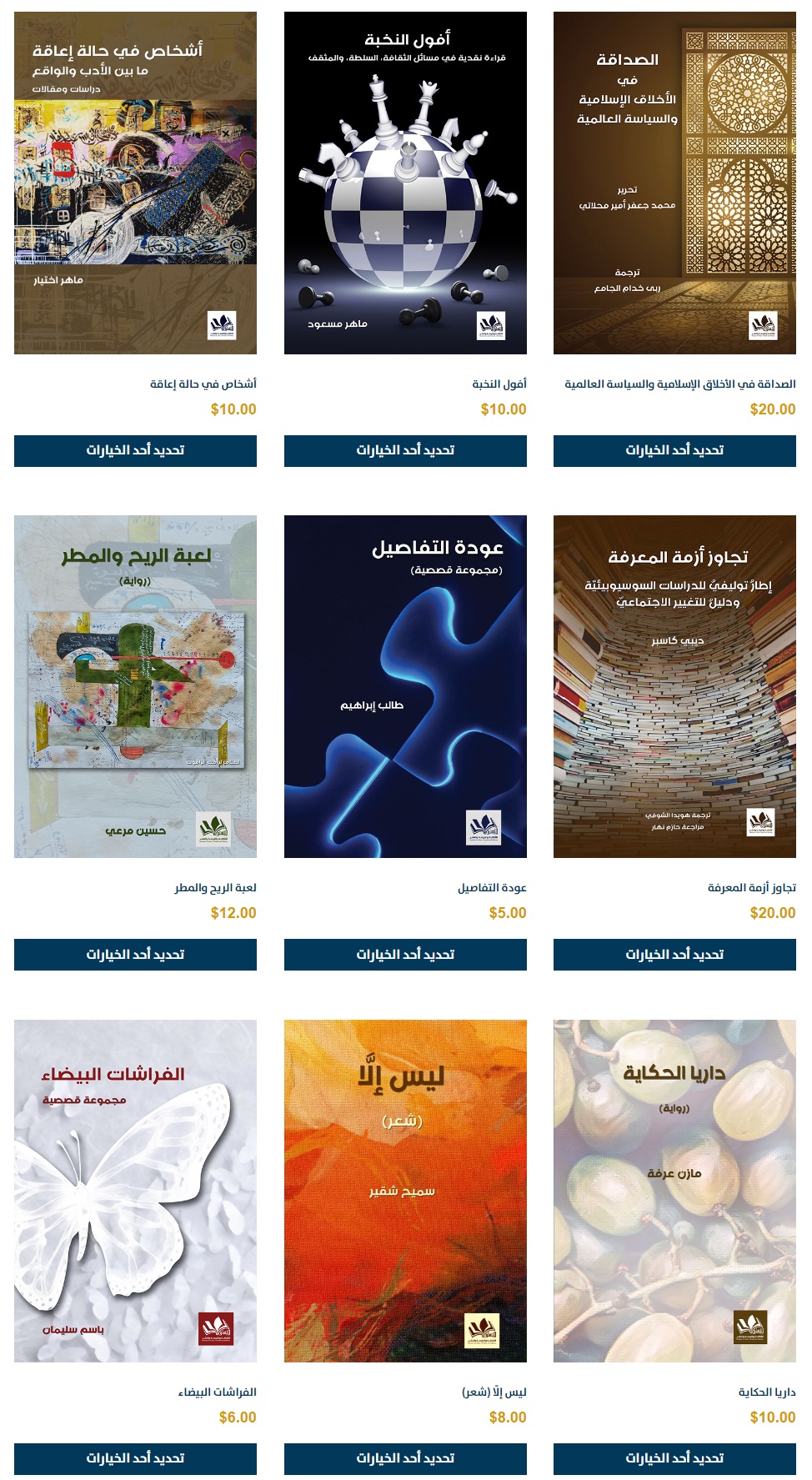Open the title link أفول النخبة
Image resolution: width=812 pixels, height=1480 pixels.
click(499, 384)
